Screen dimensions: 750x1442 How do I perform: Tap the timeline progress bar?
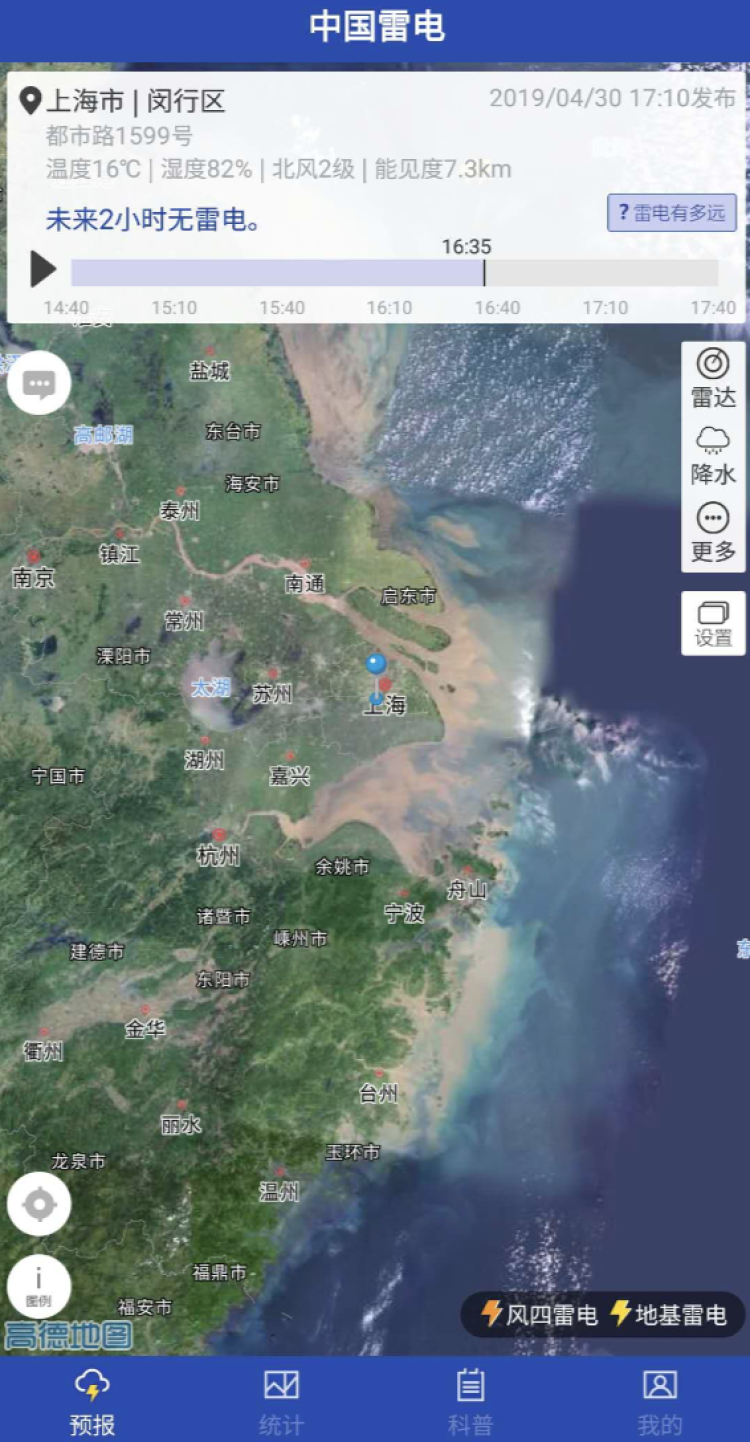[x=395, y=273]
